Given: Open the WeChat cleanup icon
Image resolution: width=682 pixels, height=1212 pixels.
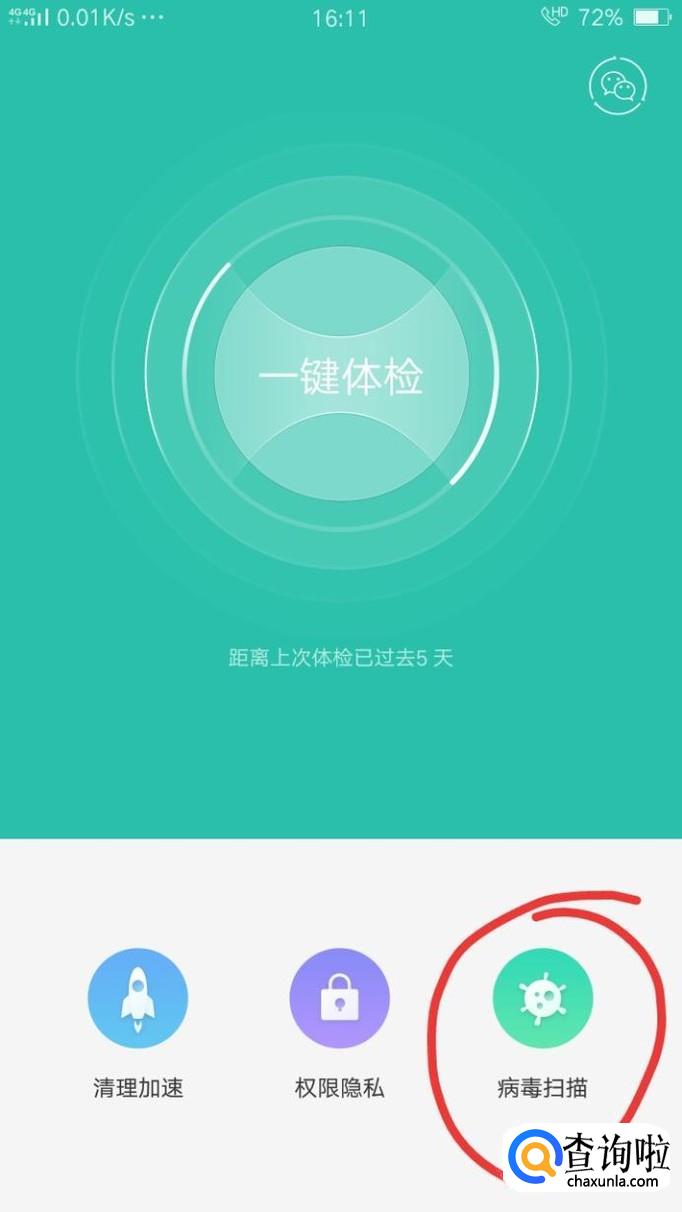Looking at the screenshot, I should pyautogui.click(x=619, y=86).
